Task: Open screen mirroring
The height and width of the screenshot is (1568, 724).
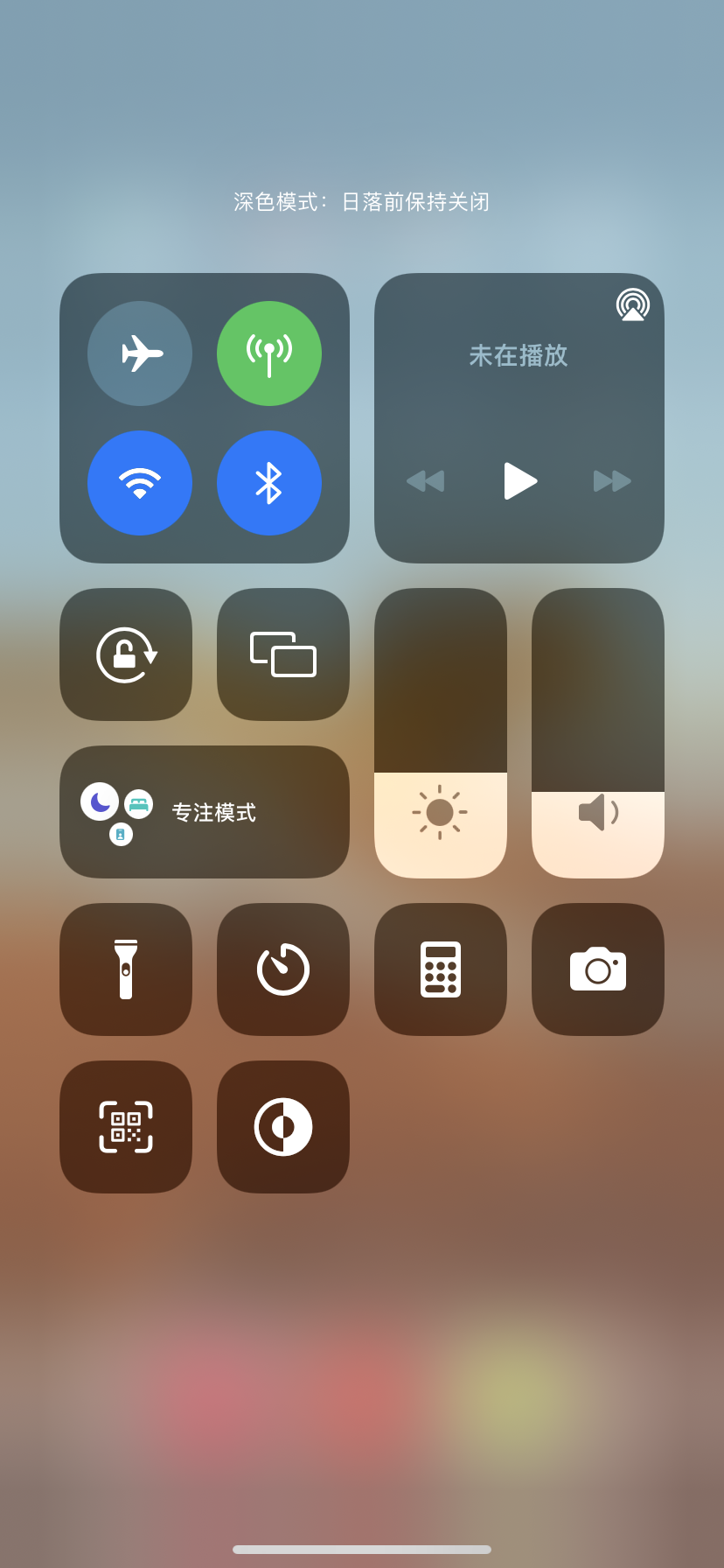Action: pyautogui.click(x=283, y=654)
